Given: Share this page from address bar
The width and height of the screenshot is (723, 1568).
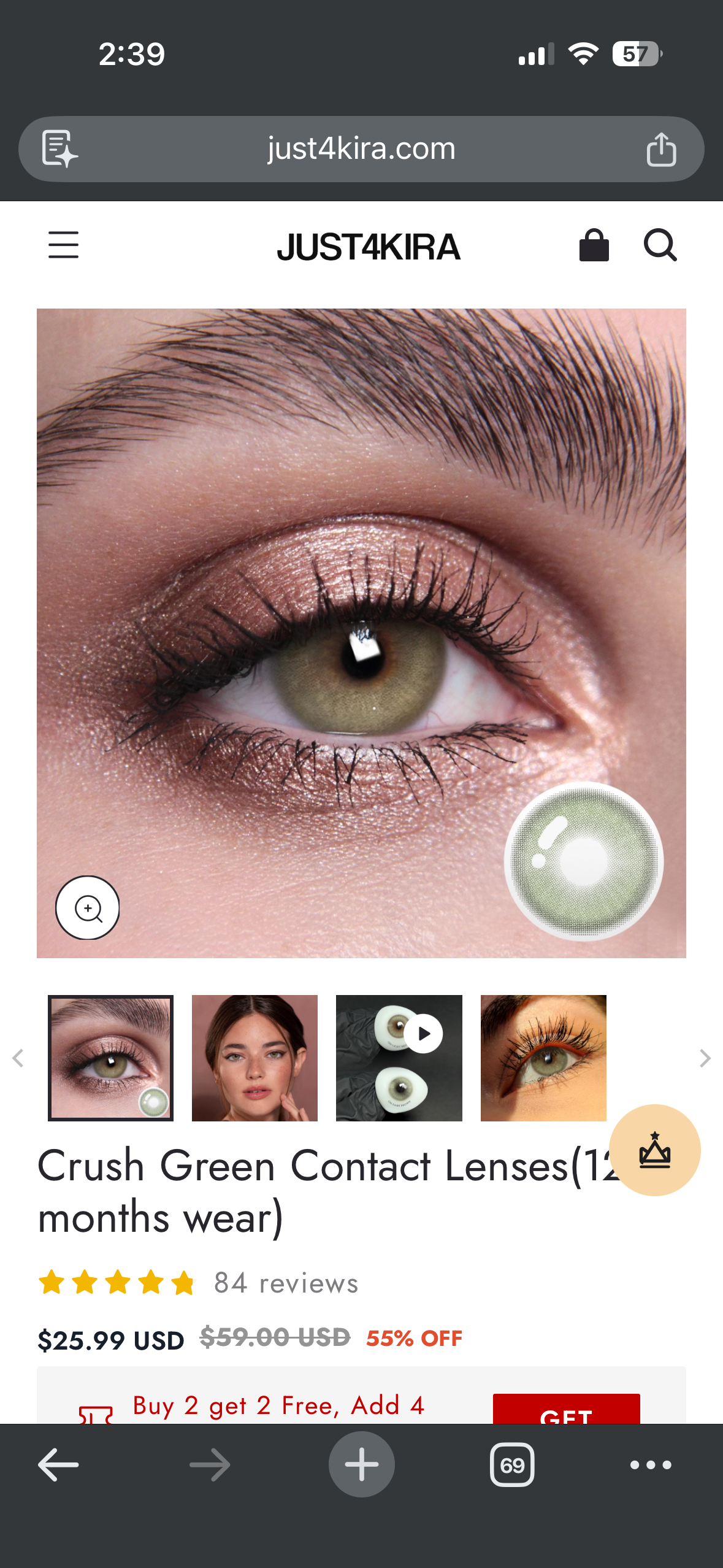Looking at the screenshot, I should coord(661,149).
